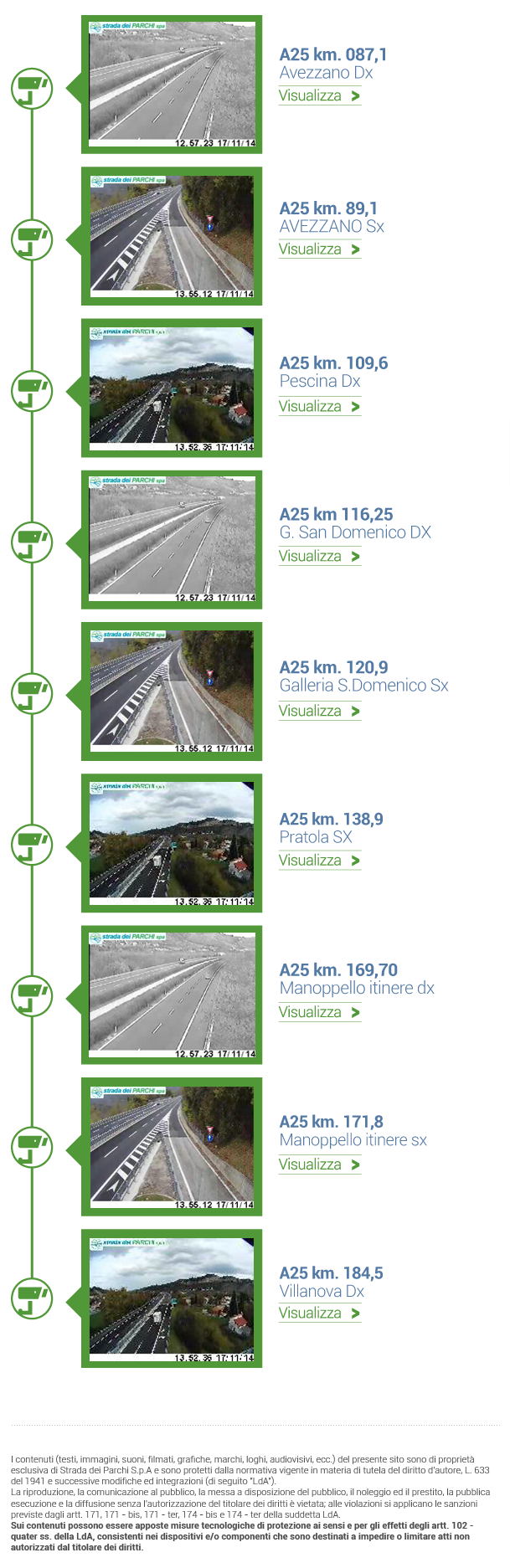The width and height of the screenshot is (510, 1568).
Task: Open Visualizza link for AVEZZANO Sx
Action: [319, 249]
